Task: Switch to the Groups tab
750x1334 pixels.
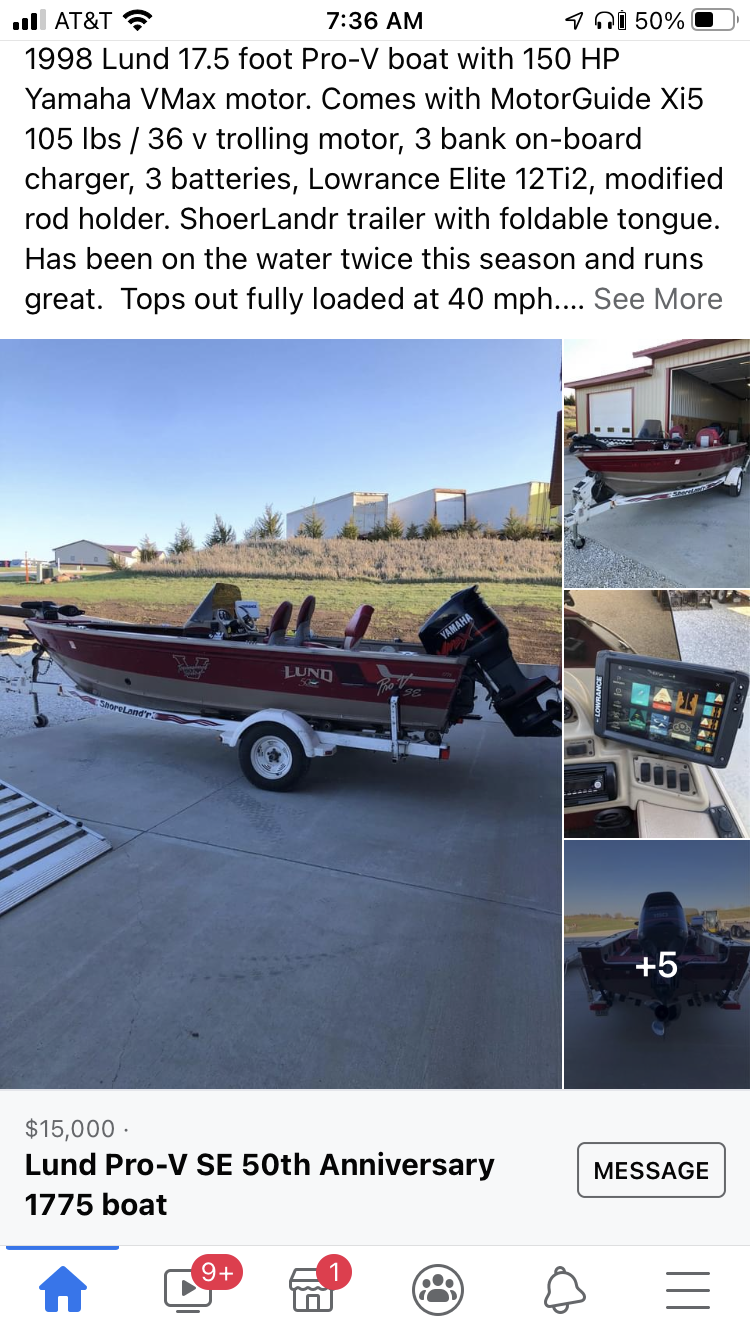Action: [x=438, y=1290]
